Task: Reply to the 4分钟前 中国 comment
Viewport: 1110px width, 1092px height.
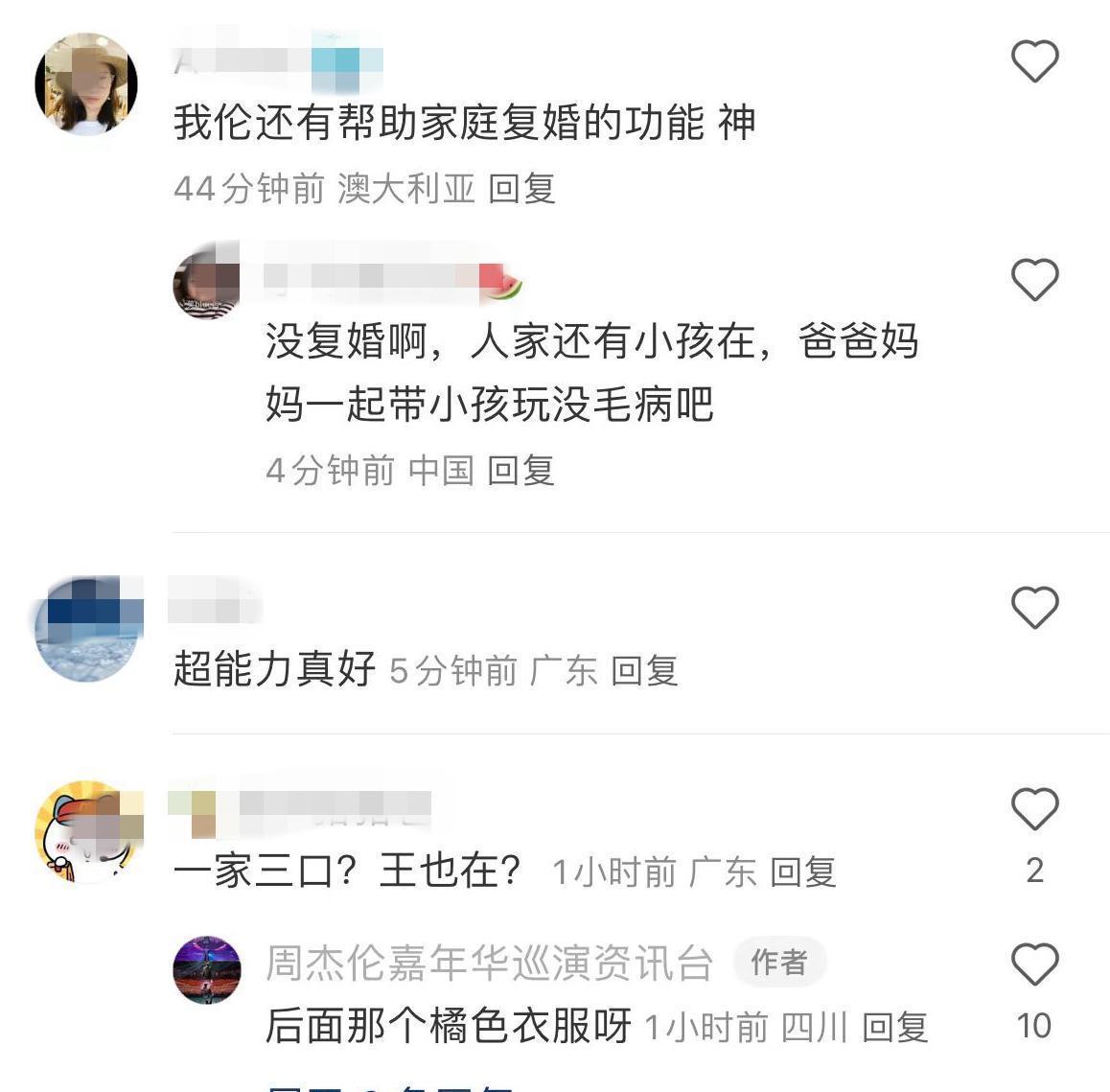Action: tap(520, 471)
